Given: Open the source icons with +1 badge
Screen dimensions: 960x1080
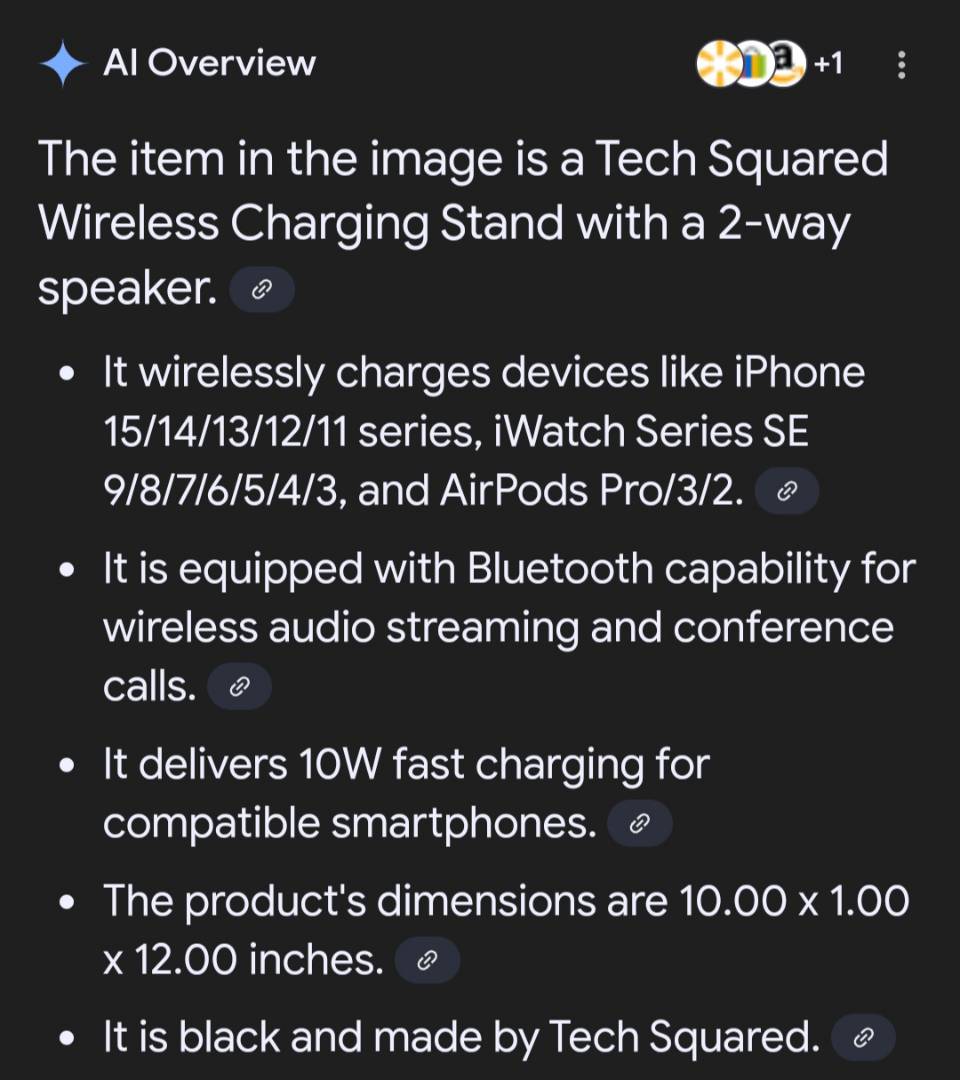Looking at the screenshot, I should (x=770, y=65).
